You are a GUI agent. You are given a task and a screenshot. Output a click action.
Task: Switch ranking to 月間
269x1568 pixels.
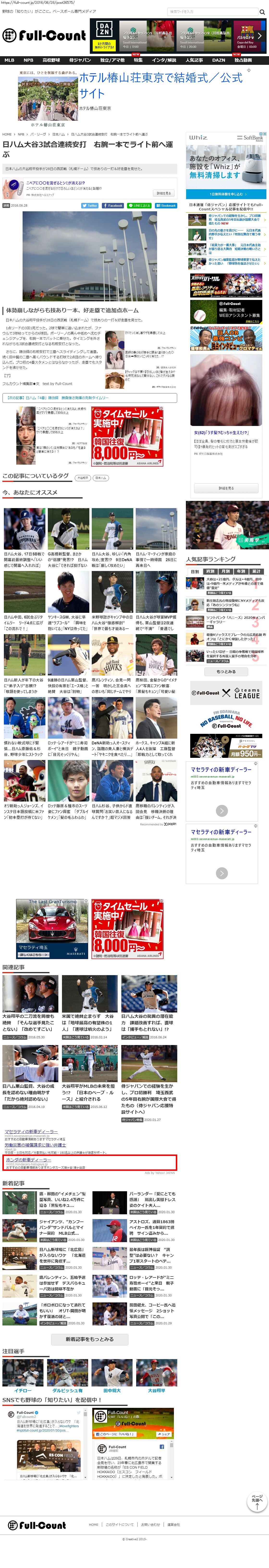pos(225,571)
